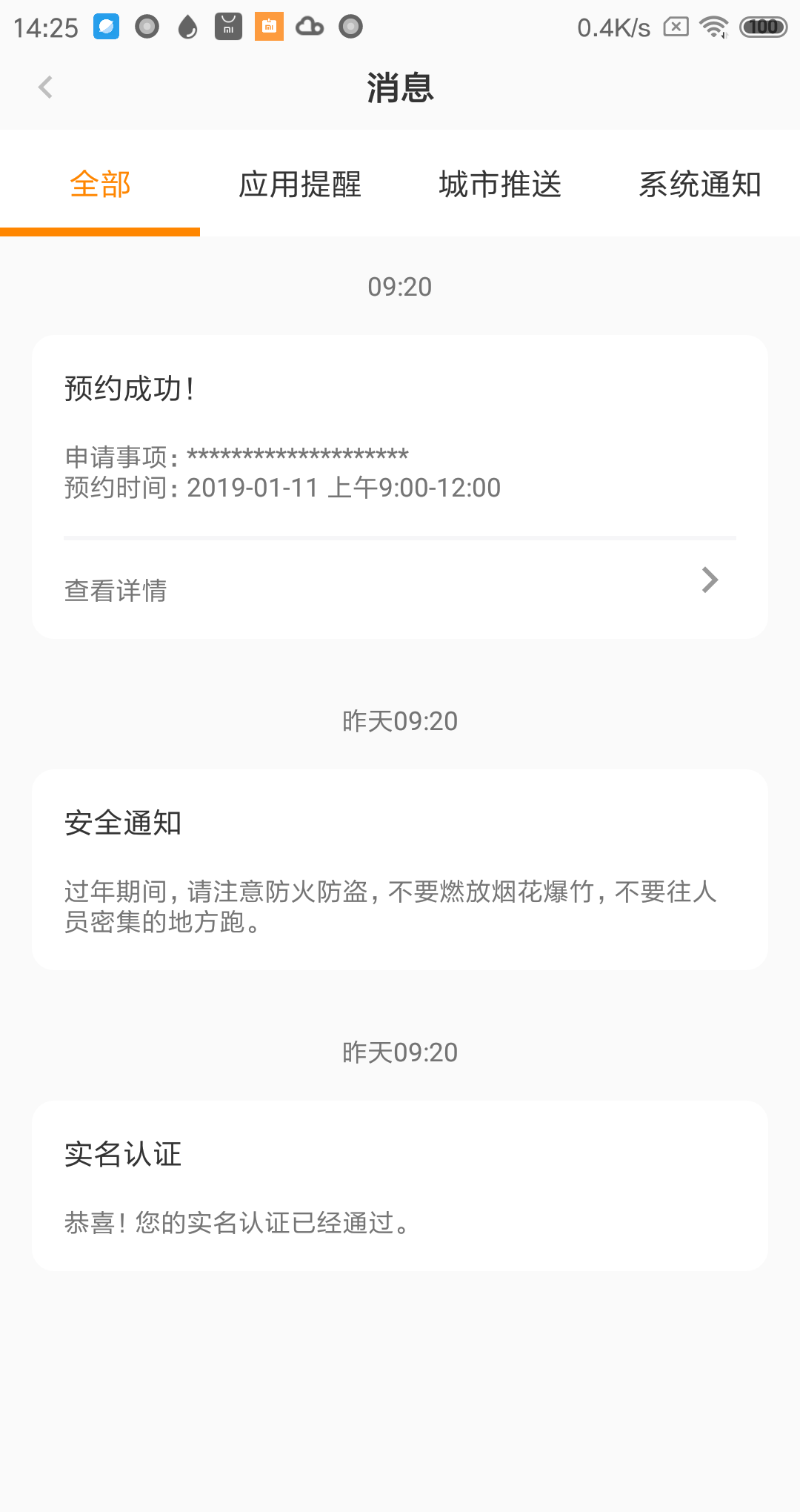The height and width of the screenshot is (1512, 800).
Task: Open the 安全通知 message card
Action: coord(400,869)
